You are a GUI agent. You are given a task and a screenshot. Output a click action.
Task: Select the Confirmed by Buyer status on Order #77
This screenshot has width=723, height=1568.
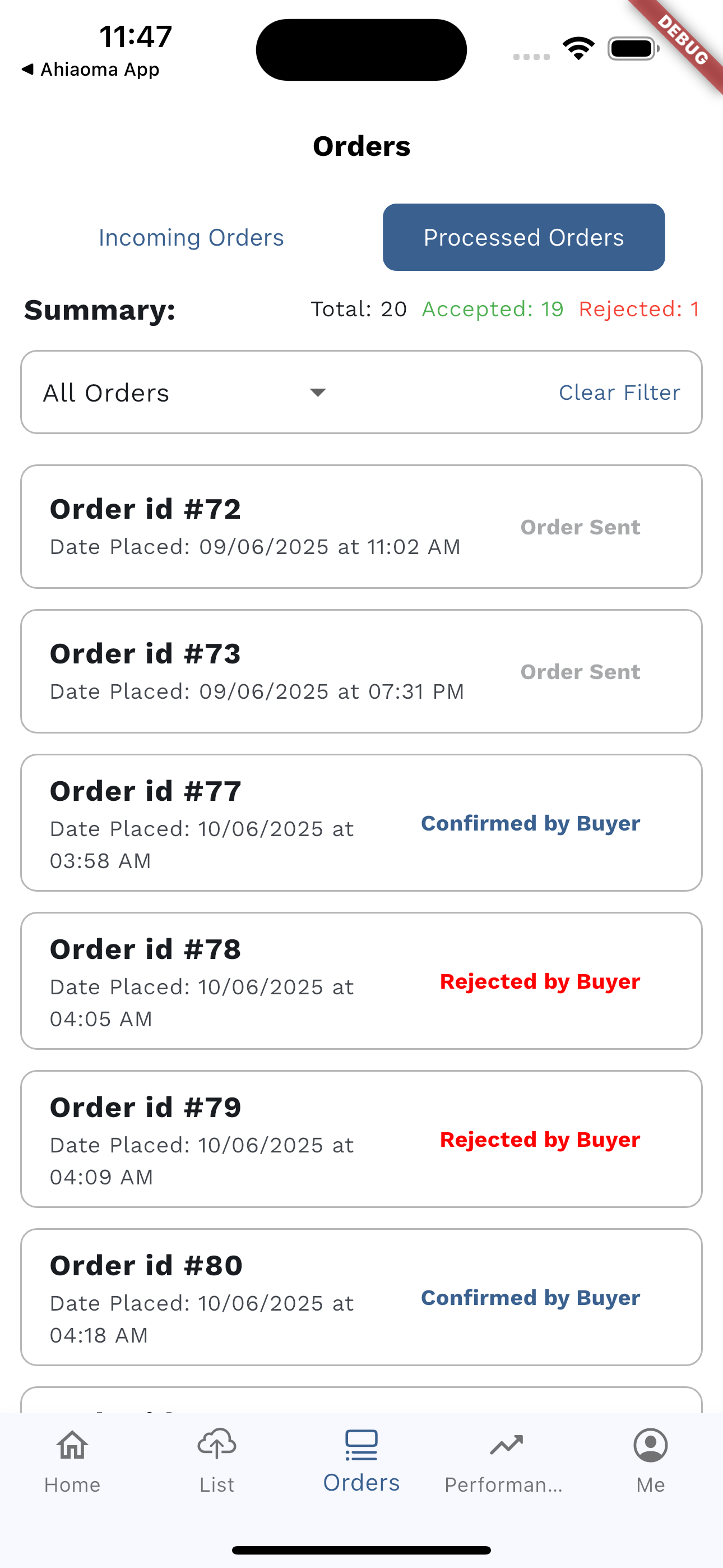point(530,824)
